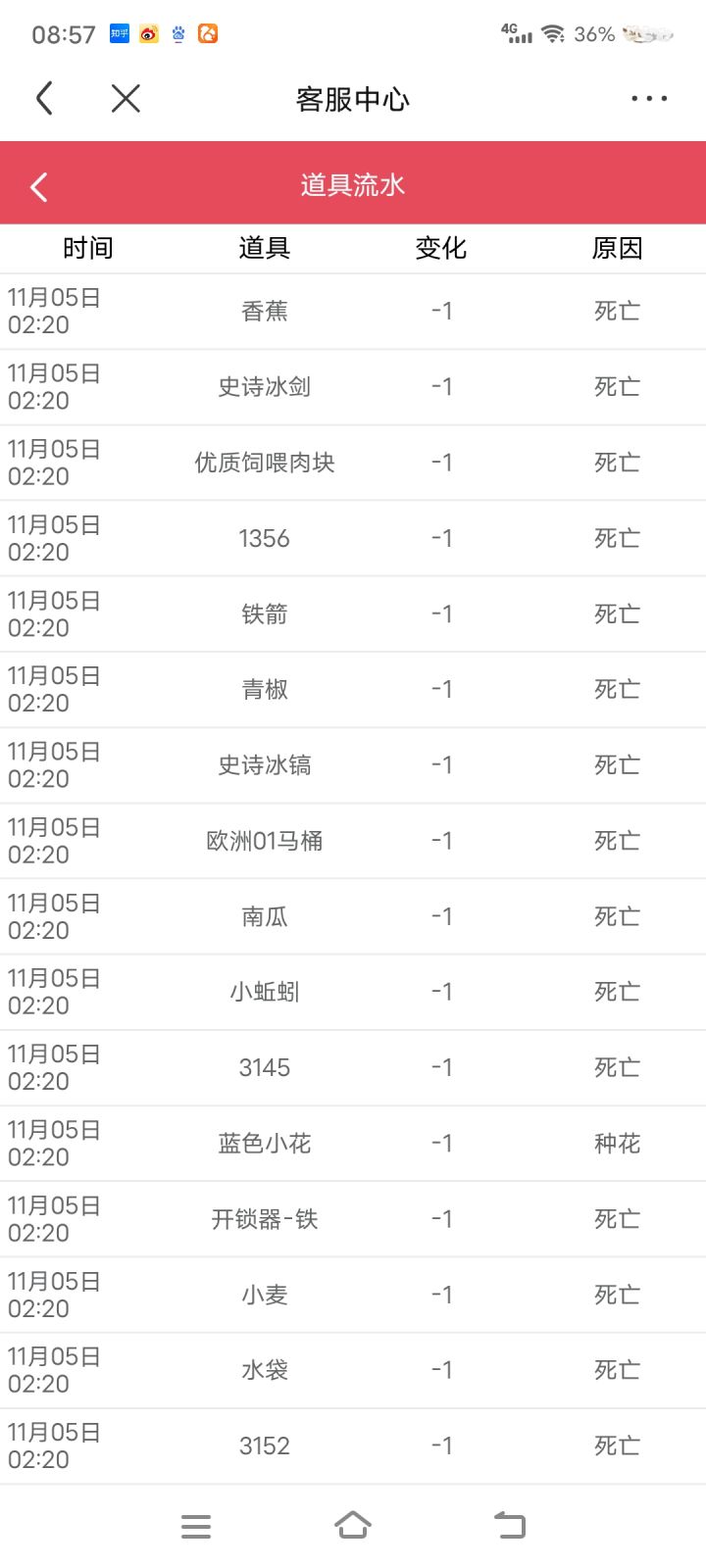Tap the system back button
Screen dimensions: 706x1568
click(x=510, y=1525)
